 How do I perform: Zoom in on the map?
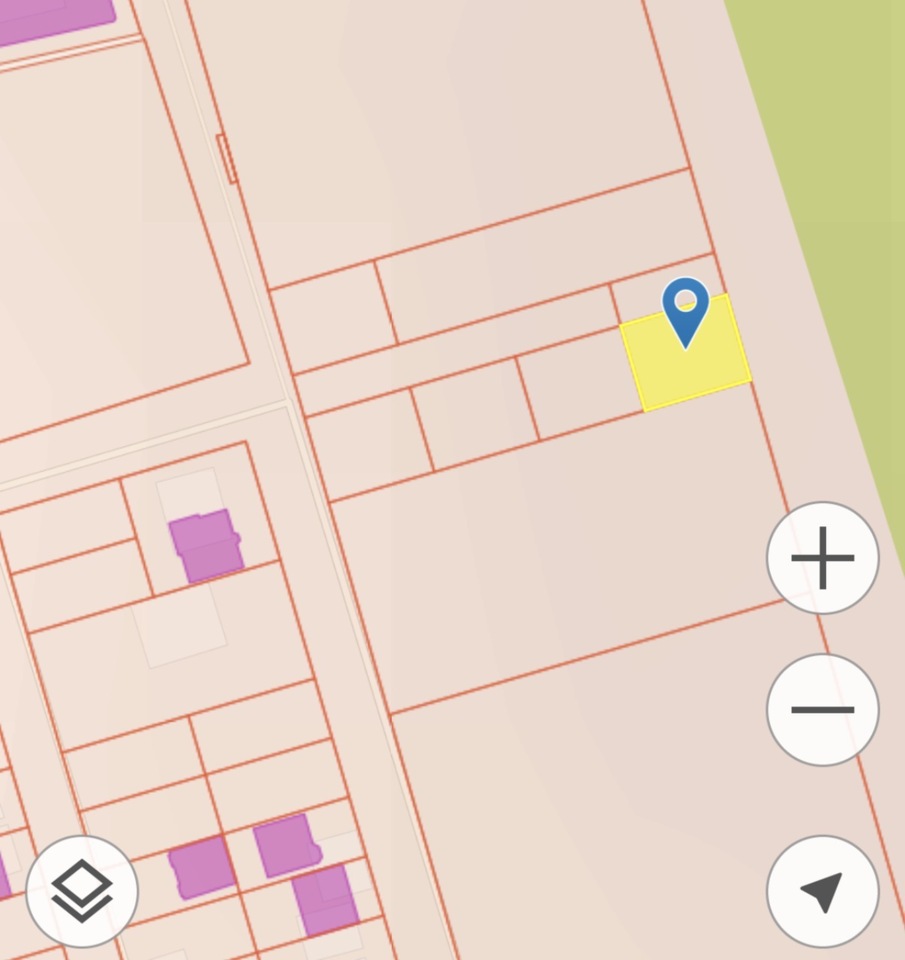pos(822,558)
